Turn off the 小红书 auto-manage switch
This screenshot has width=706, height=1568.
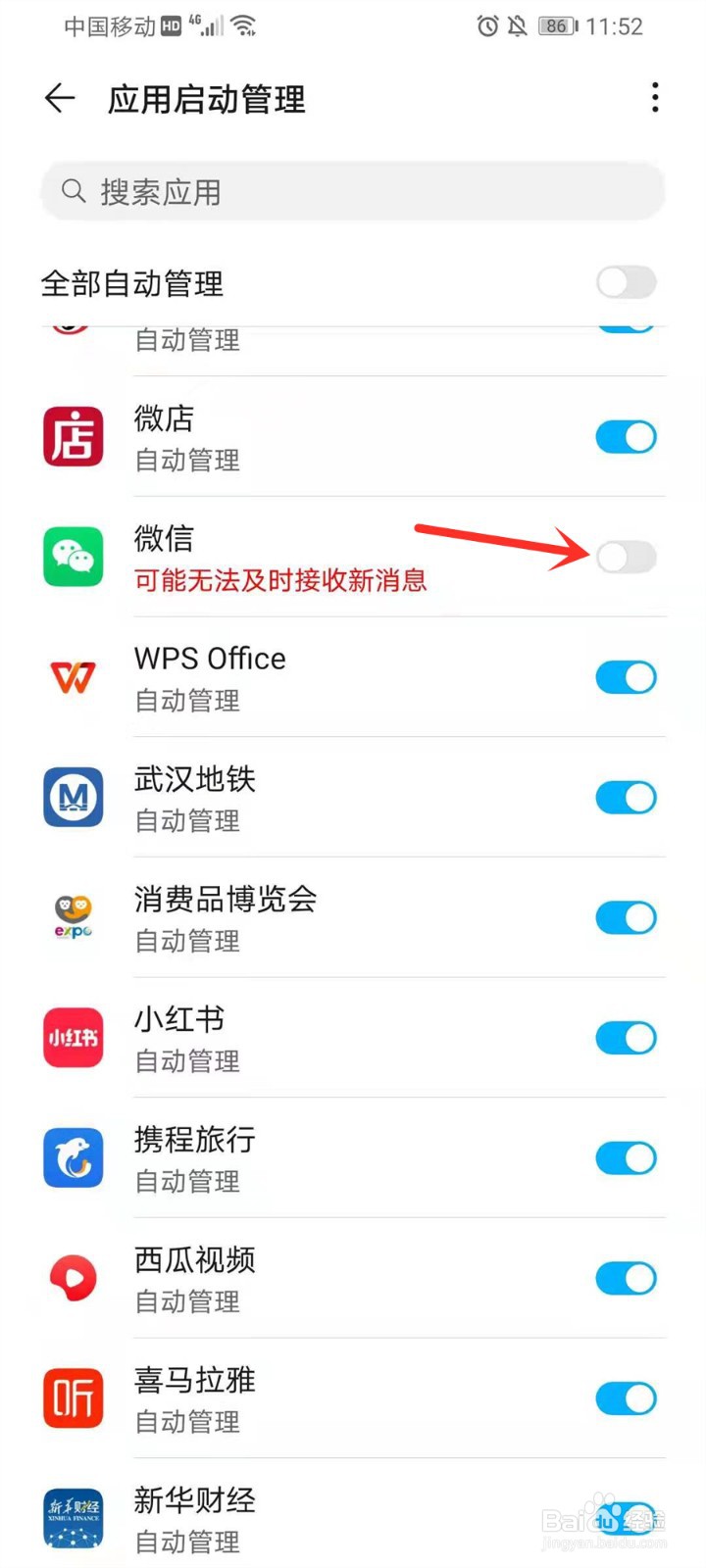click(626, 1037)
